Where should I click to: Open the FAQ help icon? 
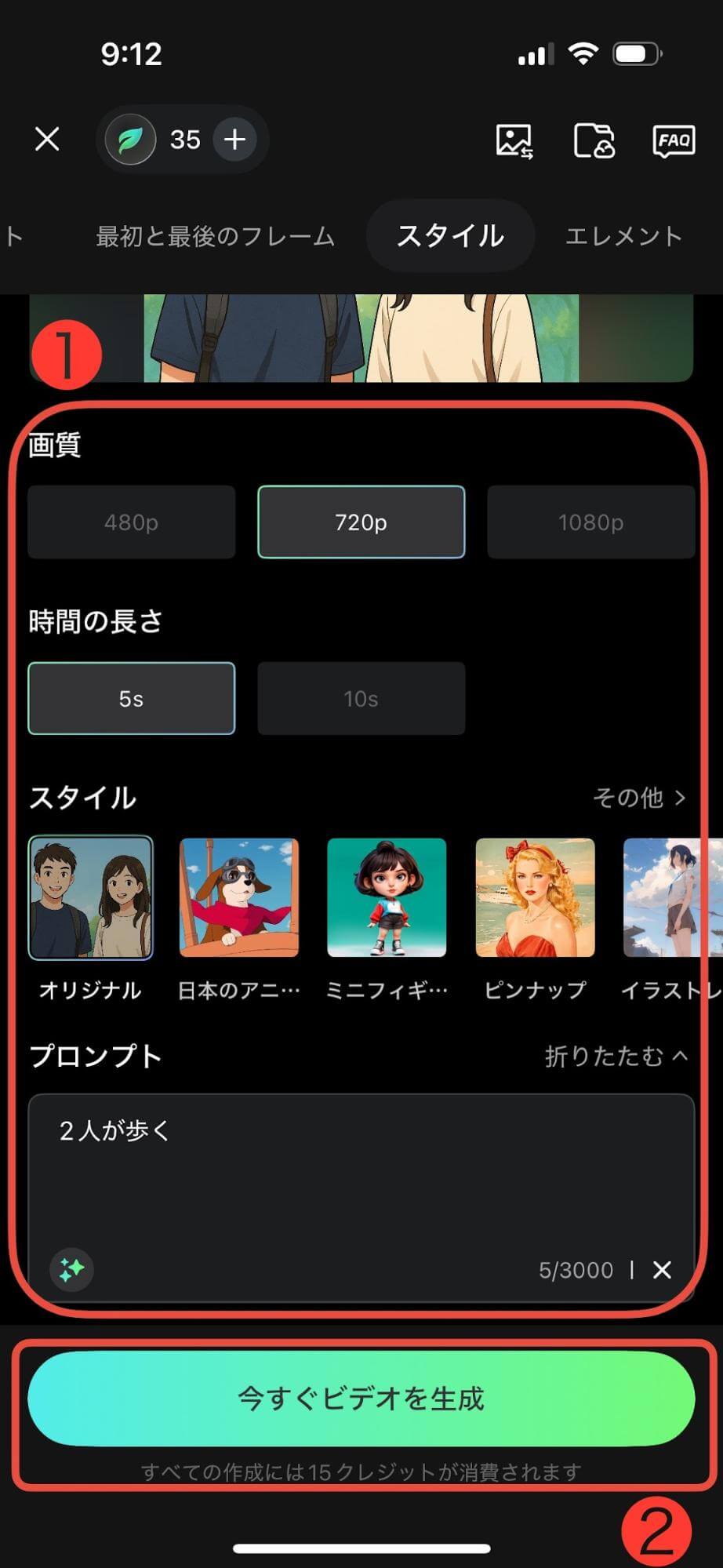tap(673, 141)
